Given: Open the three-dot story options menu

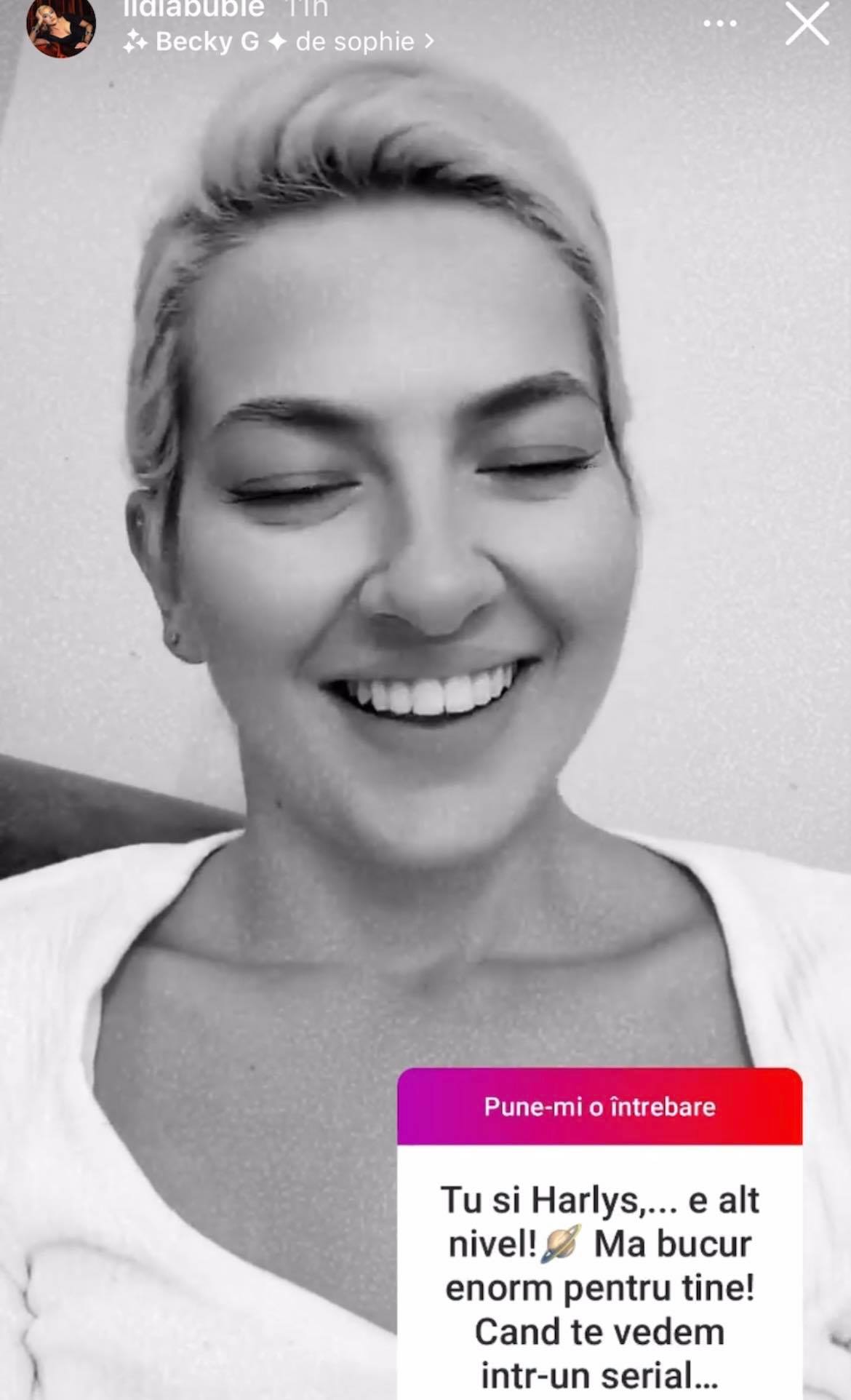Looking at the screenshot, I should coord(719,24).
